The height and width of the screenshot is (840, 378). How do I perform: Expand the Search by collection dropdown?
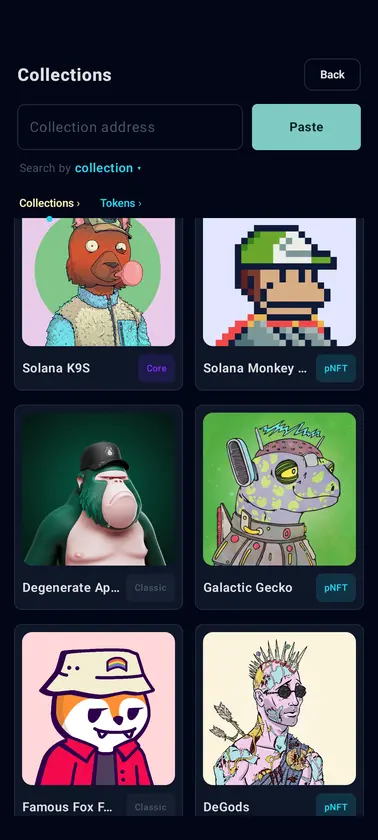click(x=108, y=168)
